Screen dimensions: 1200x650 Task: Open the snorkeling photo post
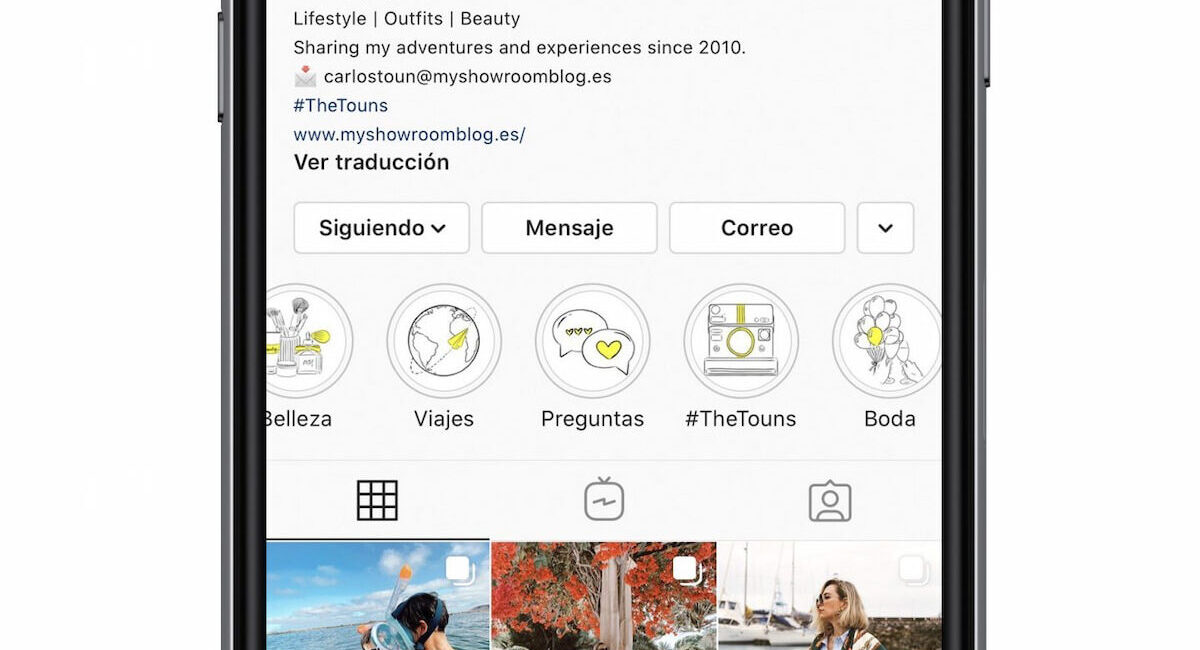(378, 596)
